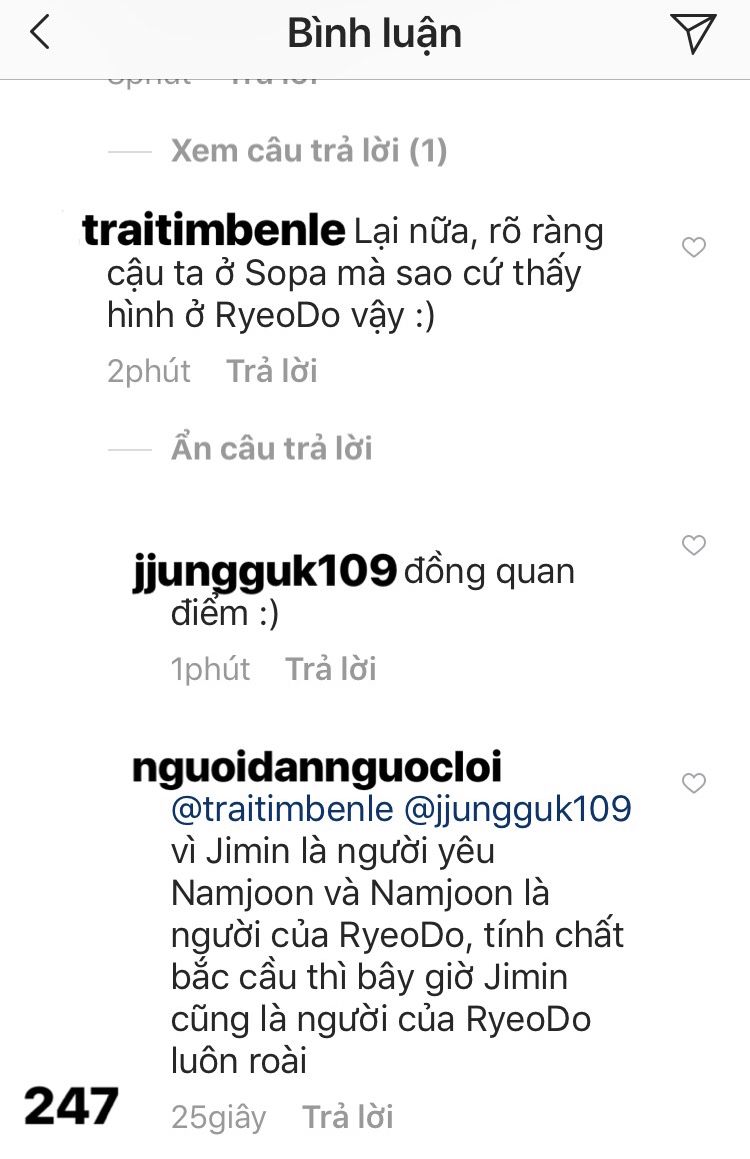This screenshot has width=750, height=1159.
Task: Reply to traitimbenle's comment
Action: click(272, 371)
